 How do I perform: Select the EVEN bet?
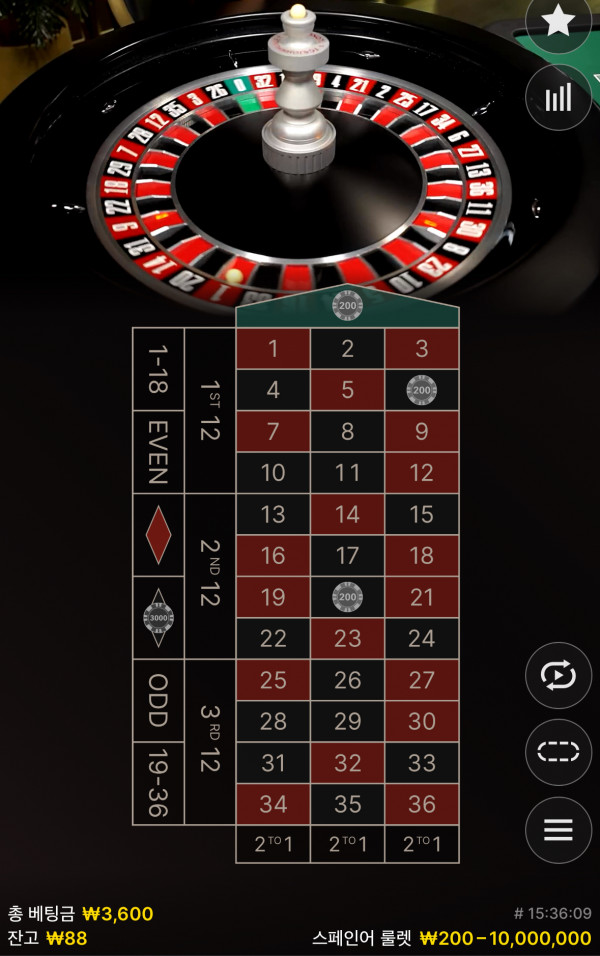(x=158, y=452)
